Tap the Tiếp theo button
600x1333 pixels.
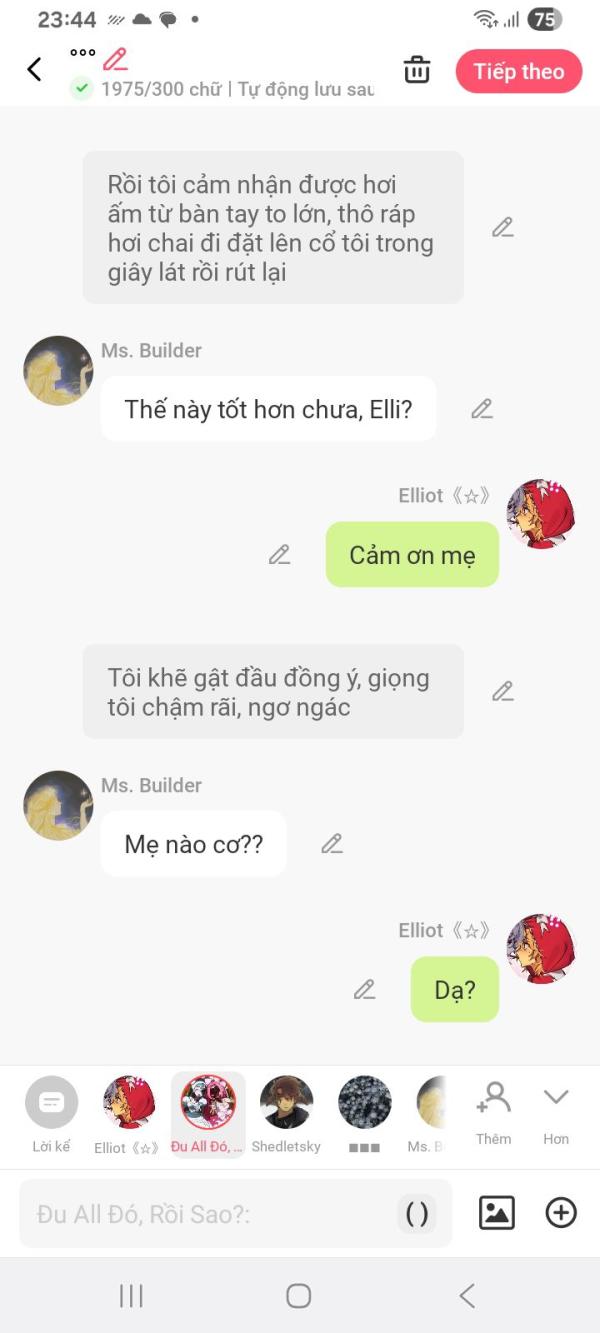click(x=519, y=71)
